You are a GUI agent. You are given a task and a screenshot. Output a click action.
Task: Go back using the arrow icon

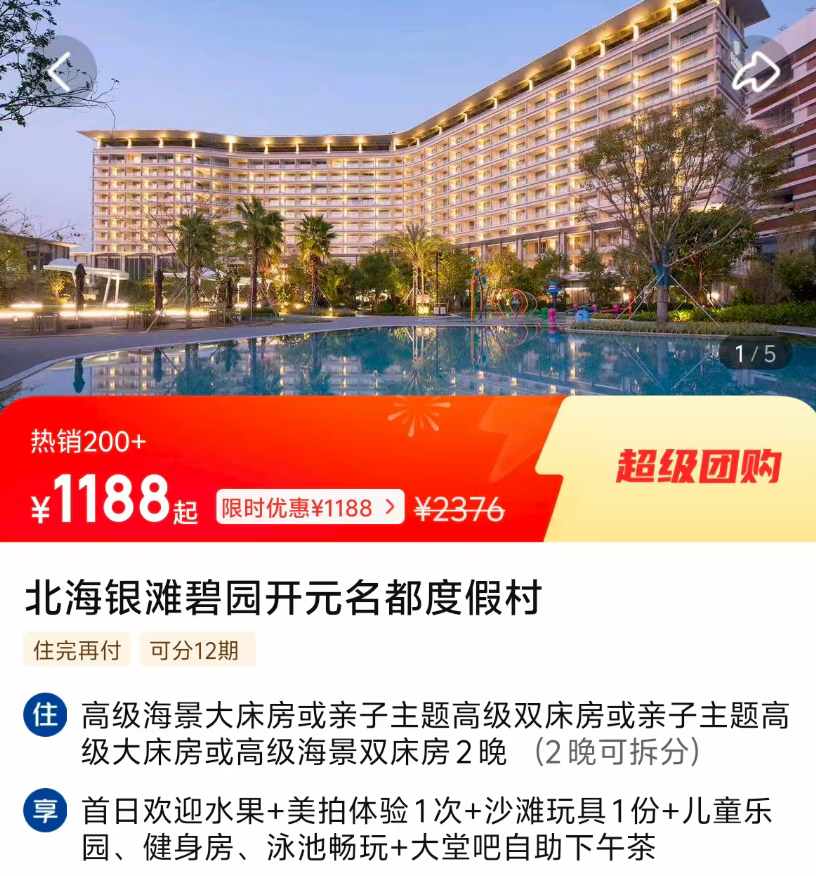pos(59,71)
